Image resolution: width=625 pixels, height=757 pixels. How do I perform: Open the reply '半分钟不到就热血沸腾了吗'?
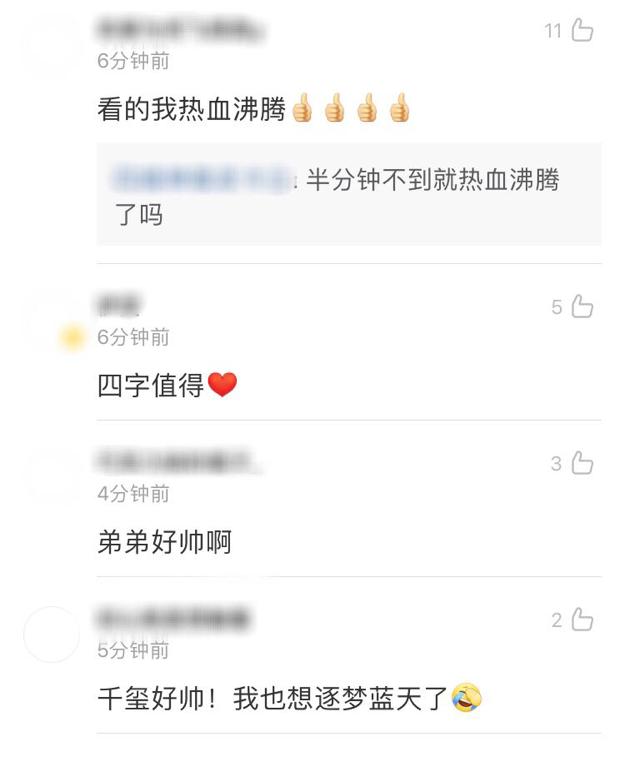click(348, 197)
